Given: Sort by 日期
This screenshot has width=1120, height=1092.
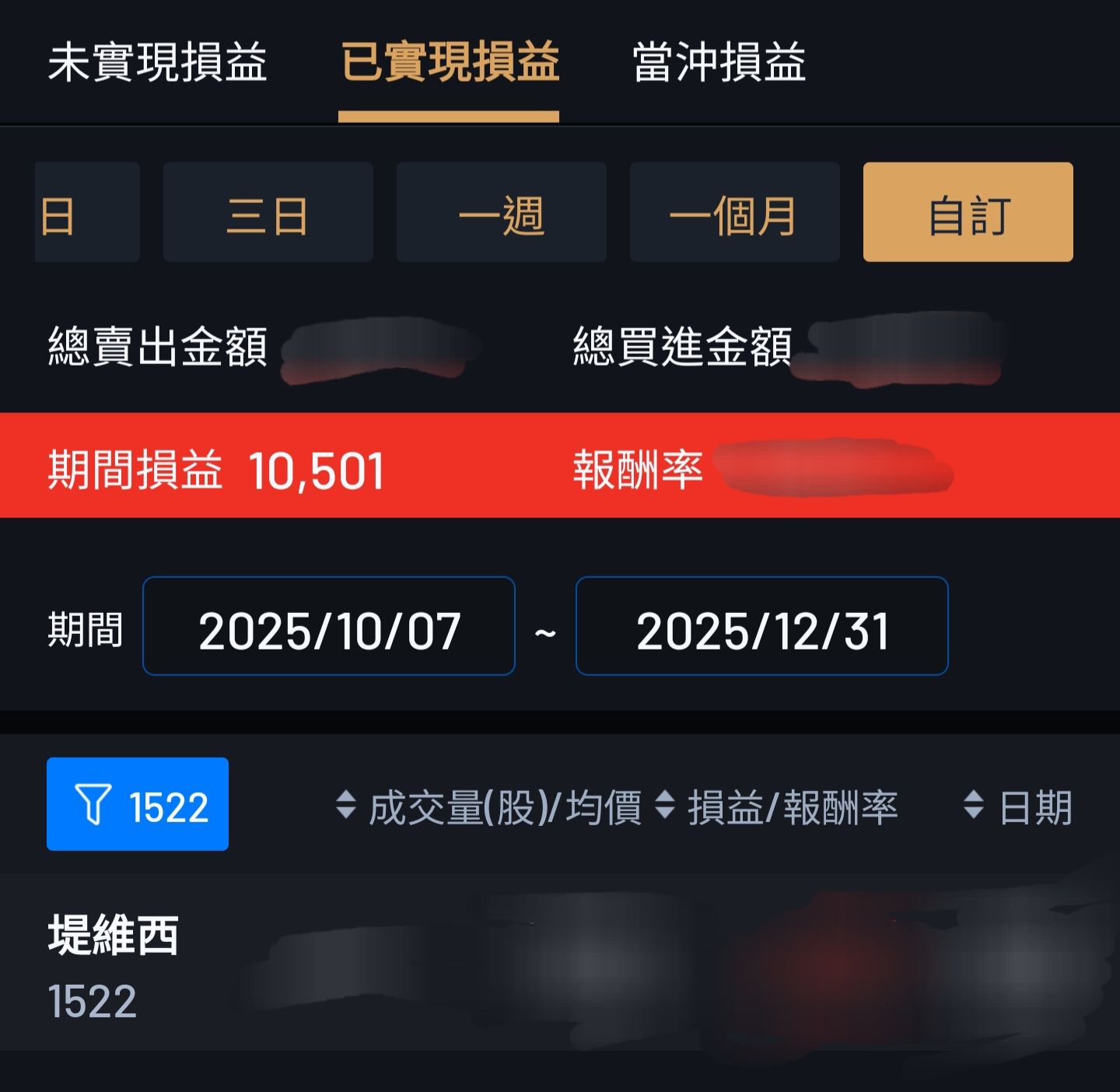Looking at the screenshot, I should 1019,807.
